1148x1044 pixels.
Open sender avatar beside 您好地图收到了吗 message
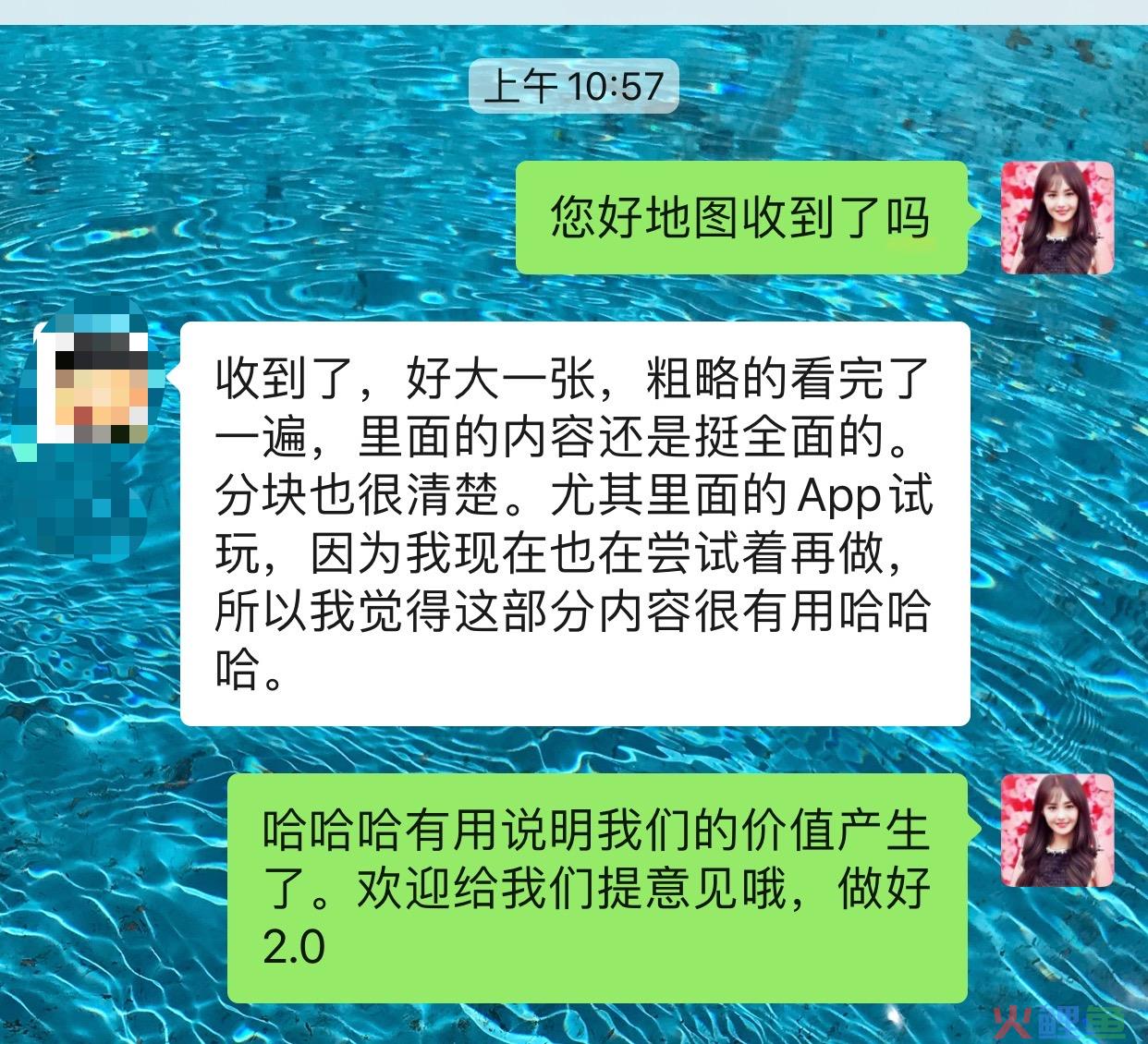point(1057,218)
